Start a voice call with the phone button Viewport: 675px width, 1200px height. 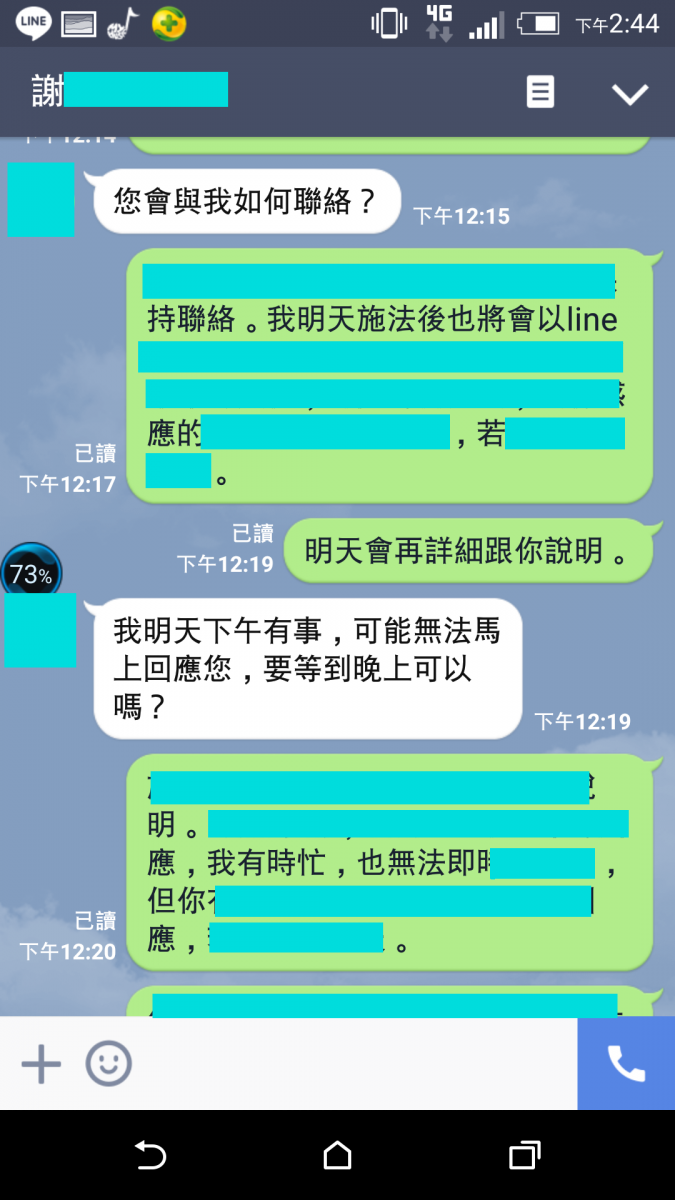tap(626, 1064)
